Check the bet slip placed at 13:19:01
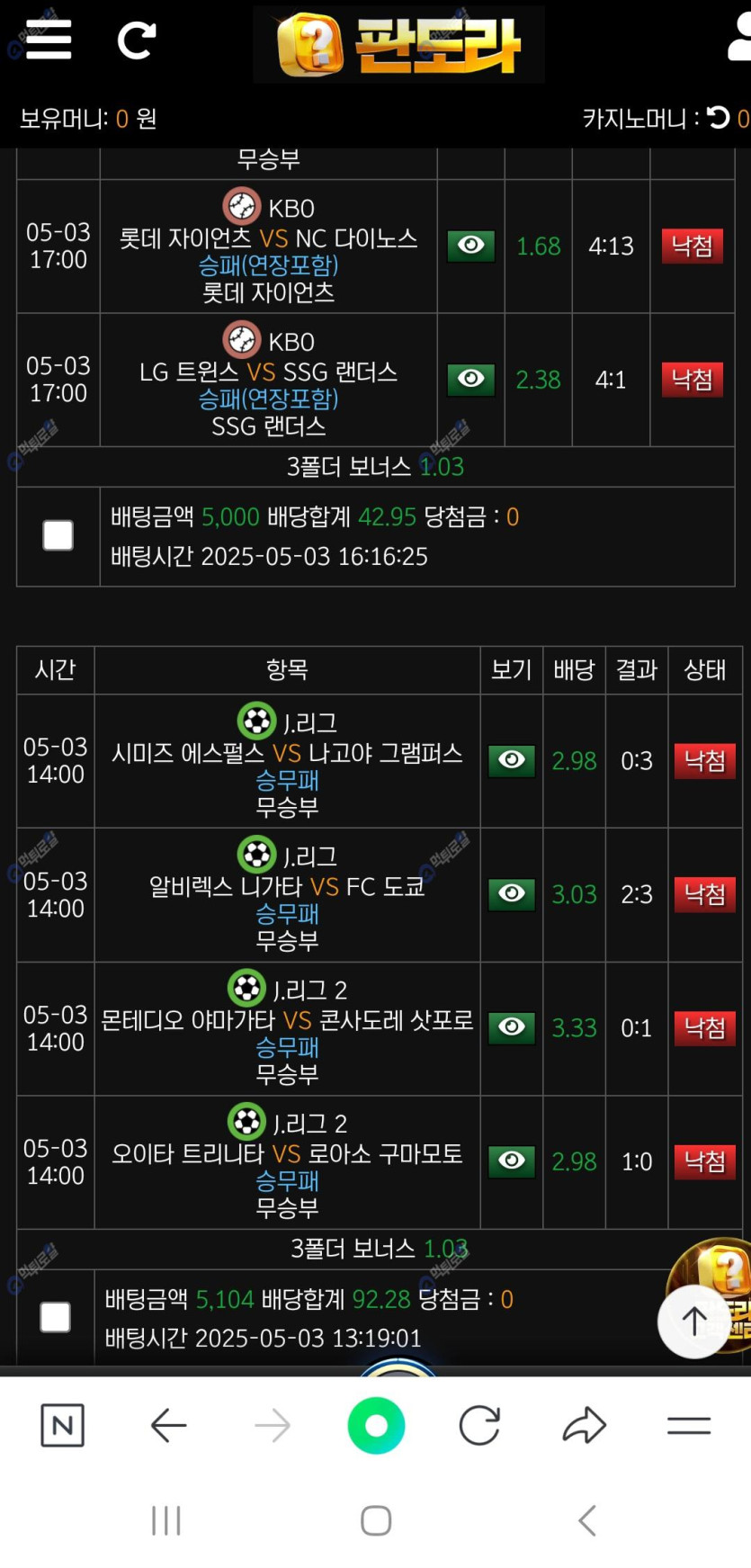The width and height of the screenshot is (751, 1568). click(56, 1317)
